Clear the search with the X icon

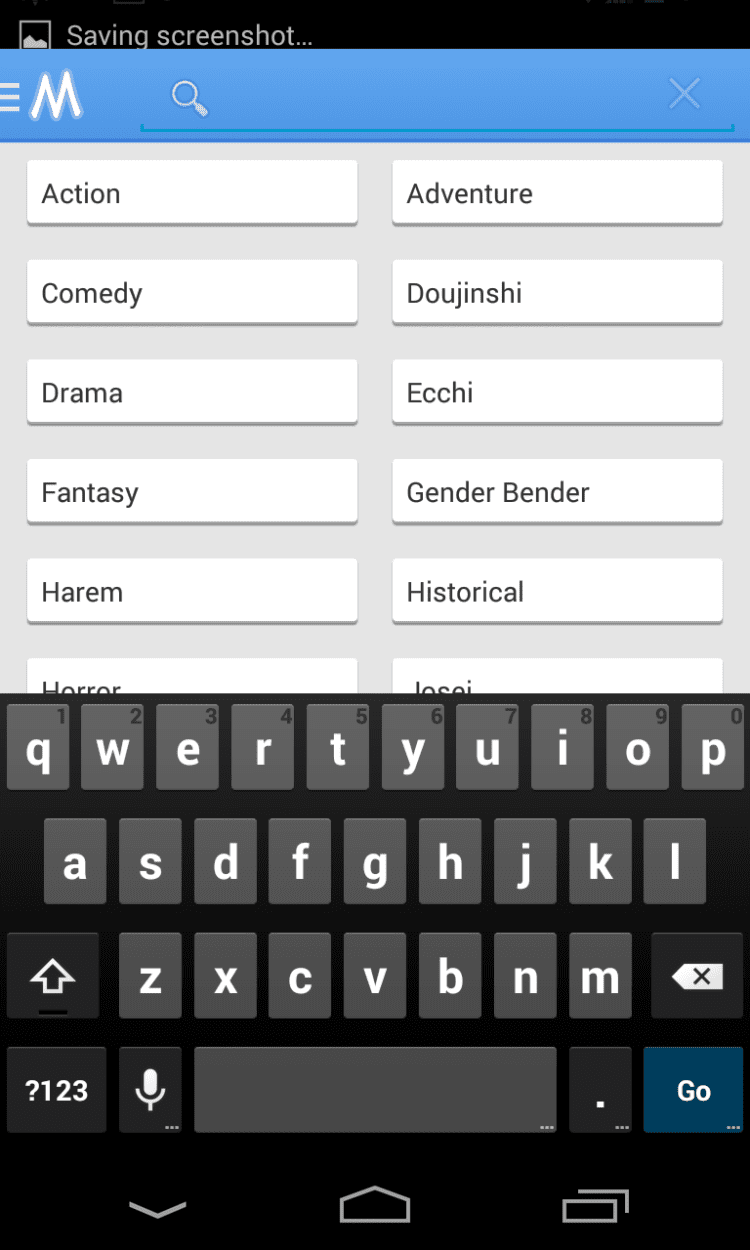coord(684,95)
